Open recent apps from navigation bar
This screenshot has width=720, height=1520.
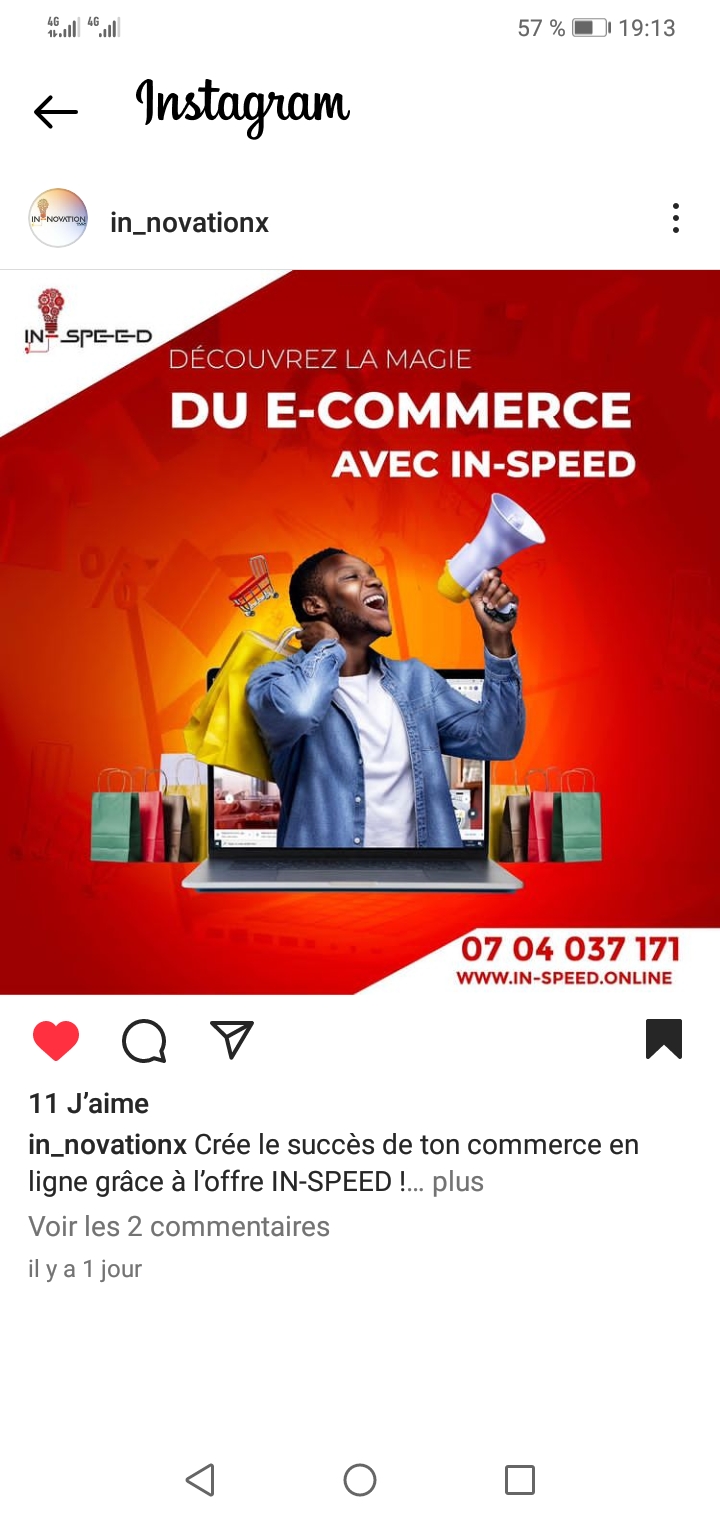(520, 1480)
